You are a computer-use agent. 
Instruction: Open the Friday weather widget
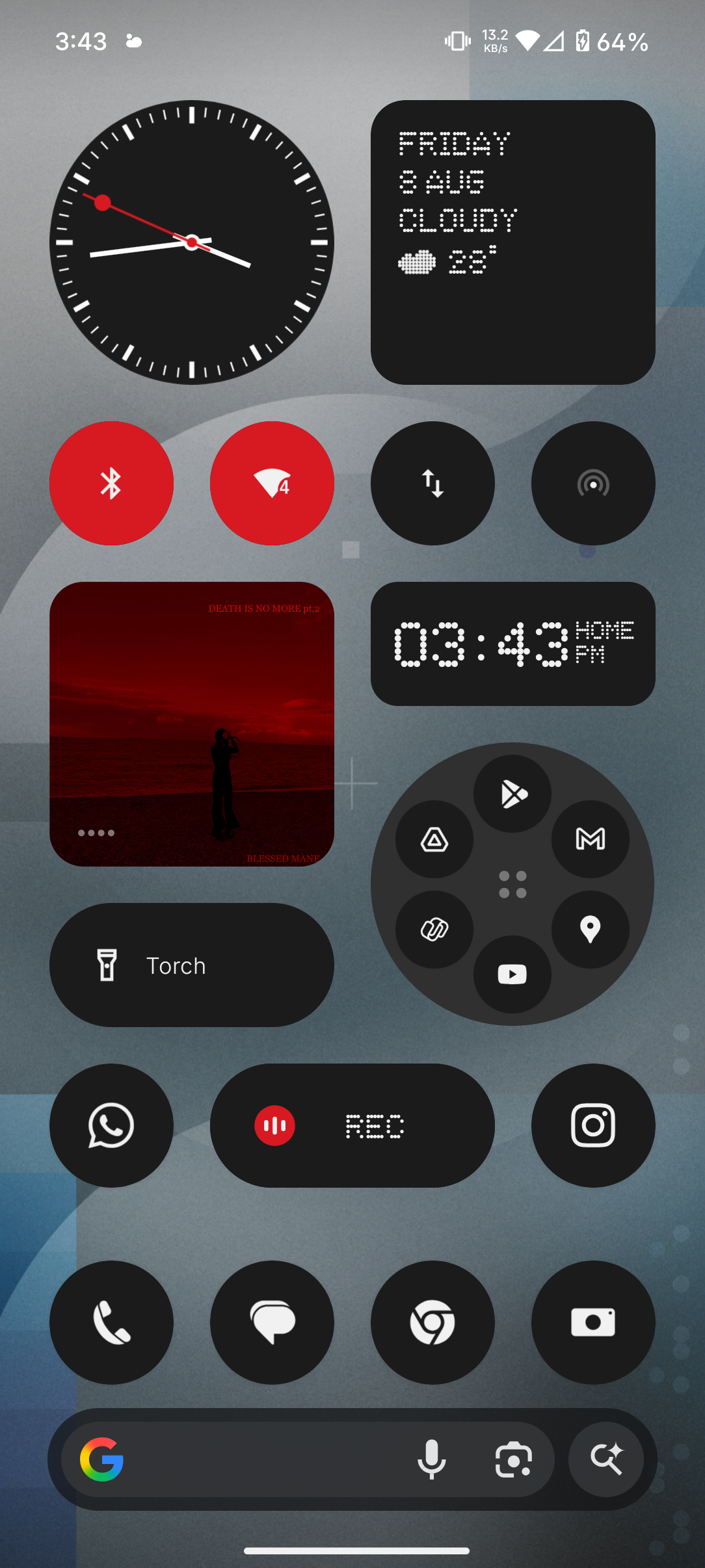pos(512,242)
